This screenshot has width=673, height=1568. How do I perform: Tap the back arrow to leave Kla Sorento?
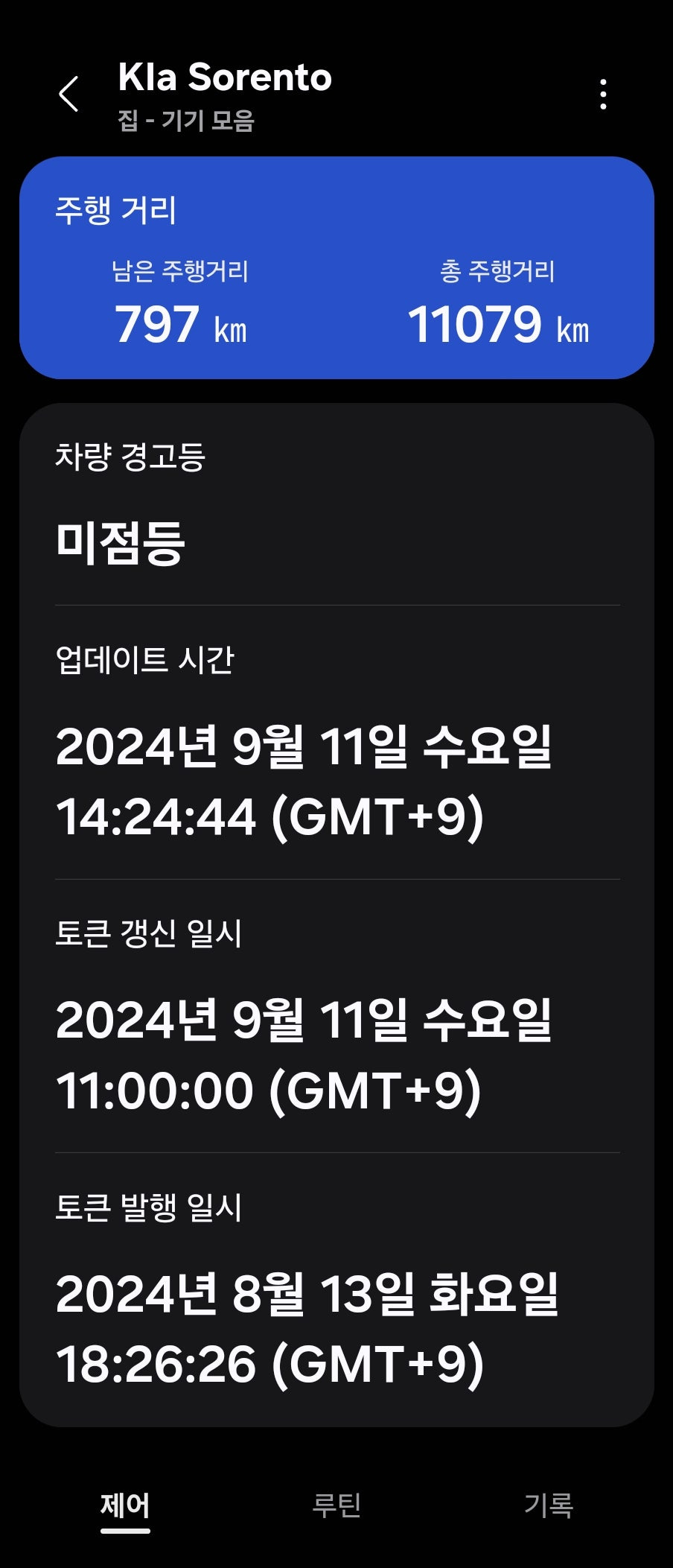(x=69, y=93)
